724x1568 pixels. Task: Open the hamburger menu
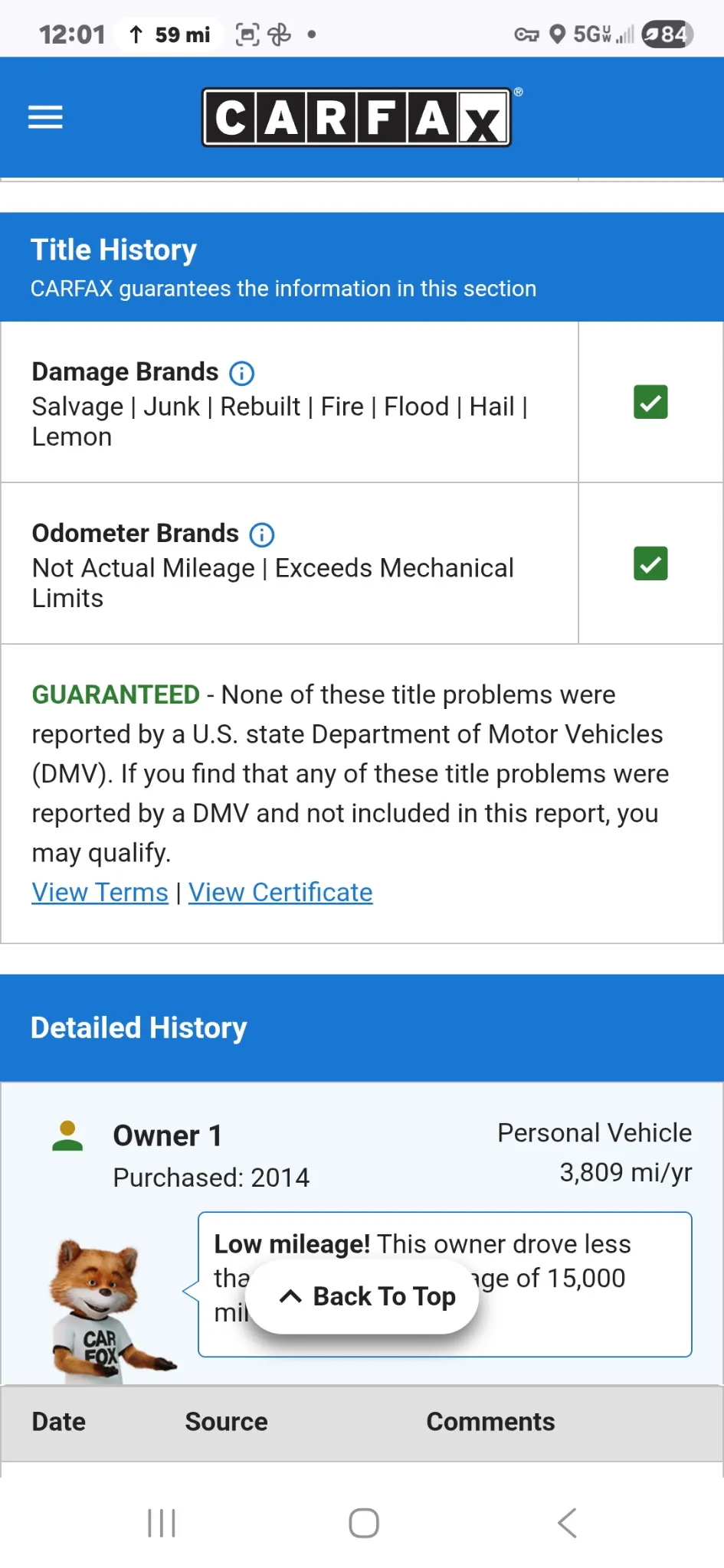tap(45, 117)
